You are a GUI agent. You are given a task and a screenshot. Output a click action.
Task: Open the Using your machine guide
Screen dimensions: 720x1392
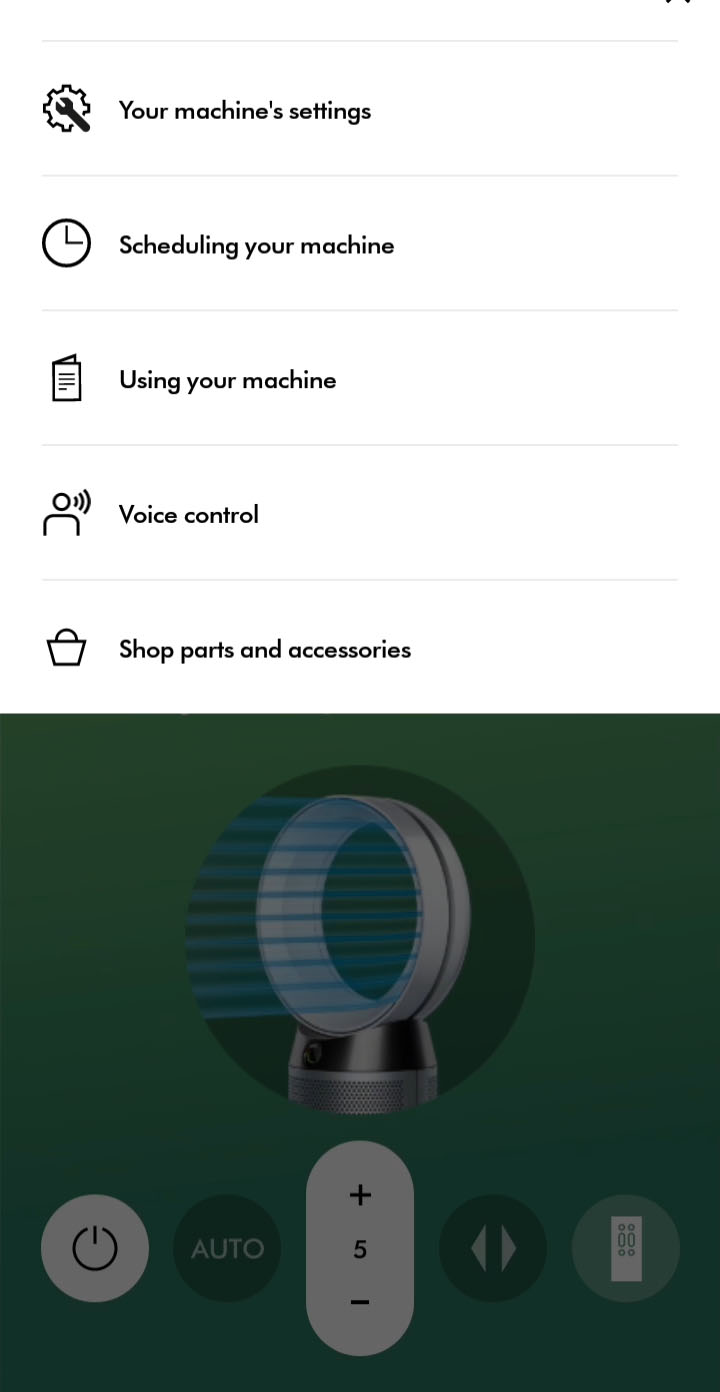click(227, 380)
